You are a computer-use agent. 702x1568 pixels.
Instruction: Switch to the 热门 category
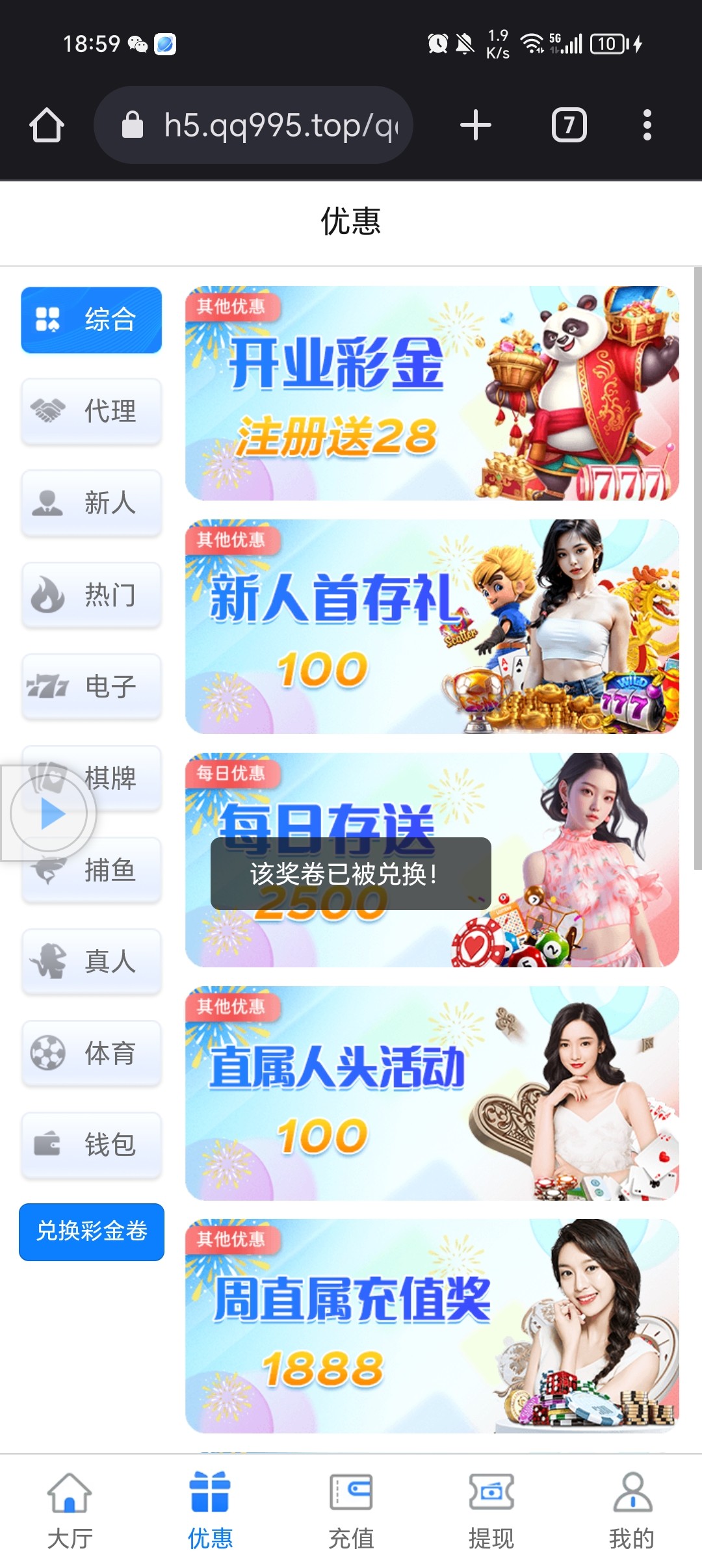coord(92,595)
